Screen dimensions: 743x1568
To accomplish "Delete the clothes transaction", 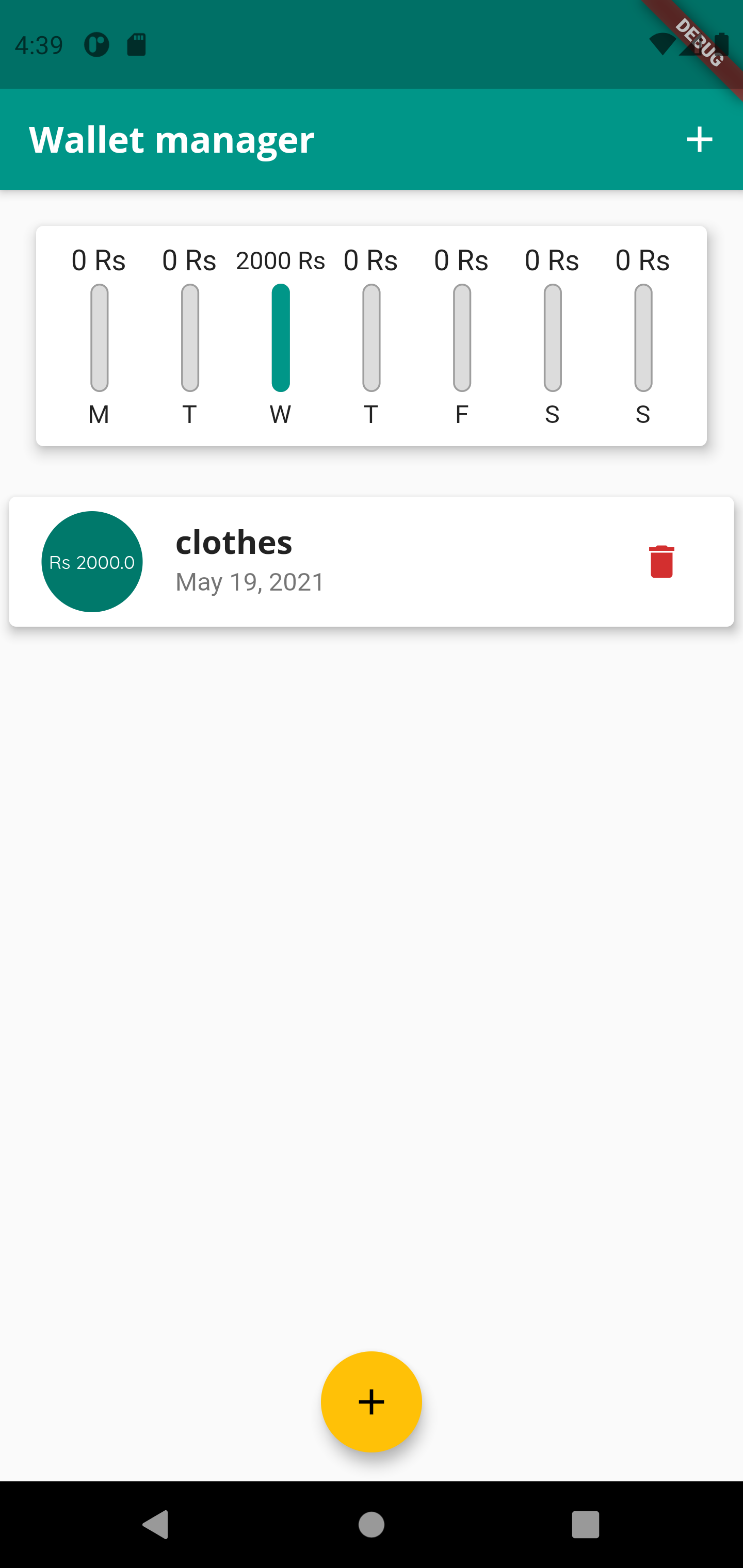I will (x=661, y=561).
